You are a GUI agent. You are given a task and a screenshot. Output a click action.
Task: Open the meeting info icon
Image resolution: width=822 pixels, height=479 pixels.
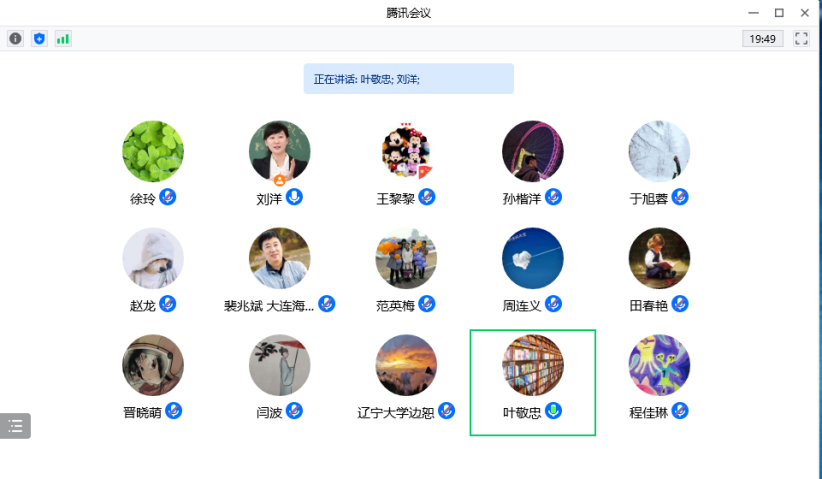(15, 39)
